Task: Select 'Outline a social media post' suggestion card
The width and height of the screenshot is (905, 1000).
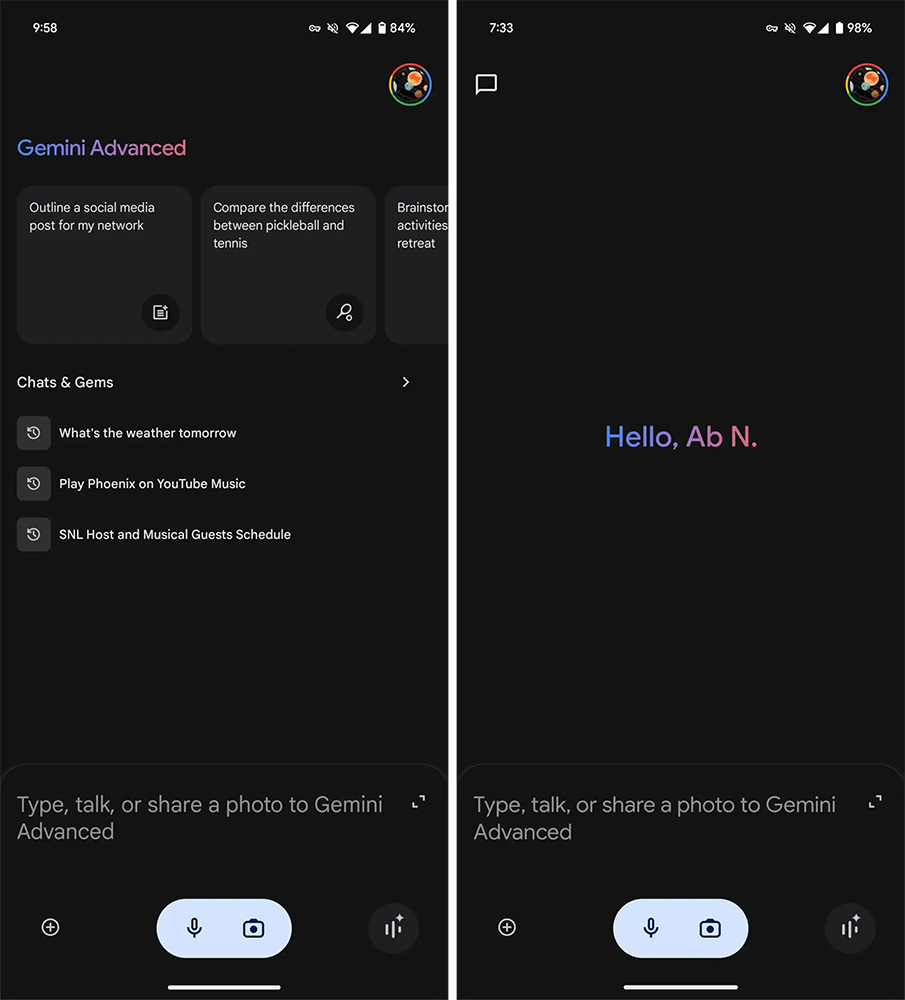Action: point(104,264)
